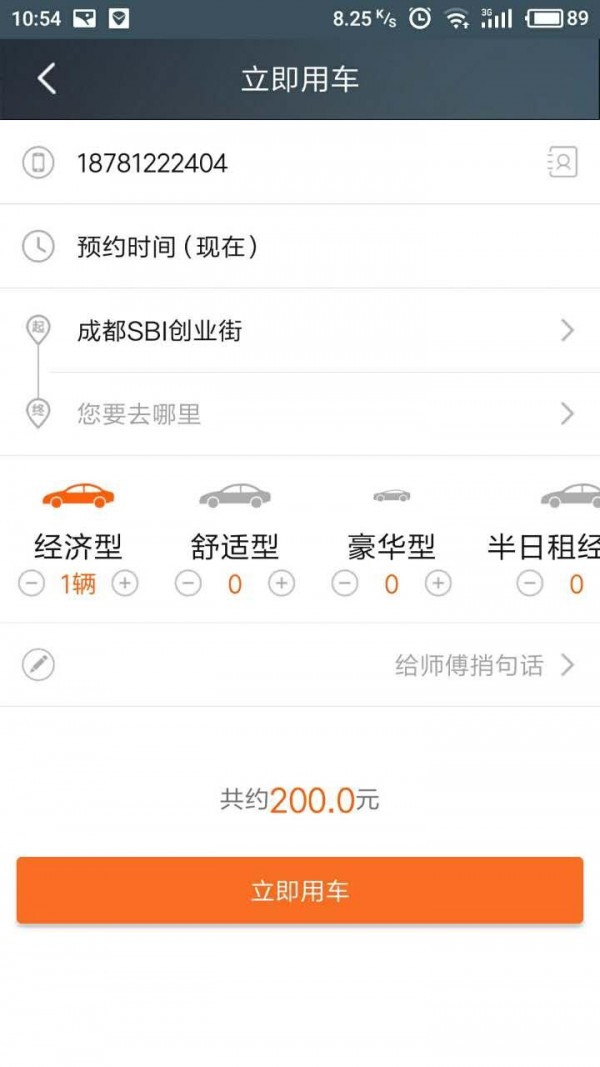Decrease 舒适型 car count
This screenshot has height=1067, width=600.
[x=188, y=584]
